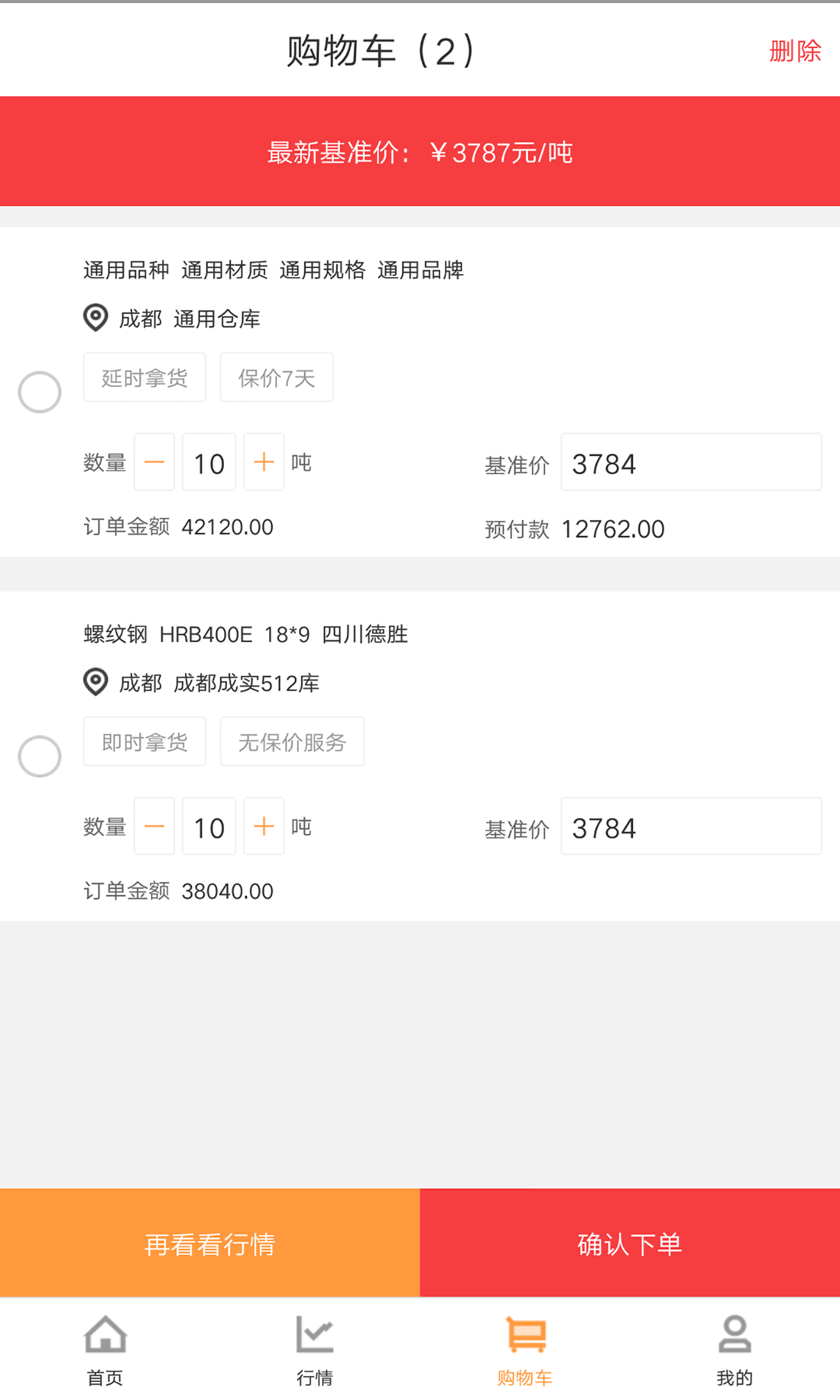Viewport: 840px width, 1400px height.
Task: Click the 无保价服务 tag
Action: point(291,741)
